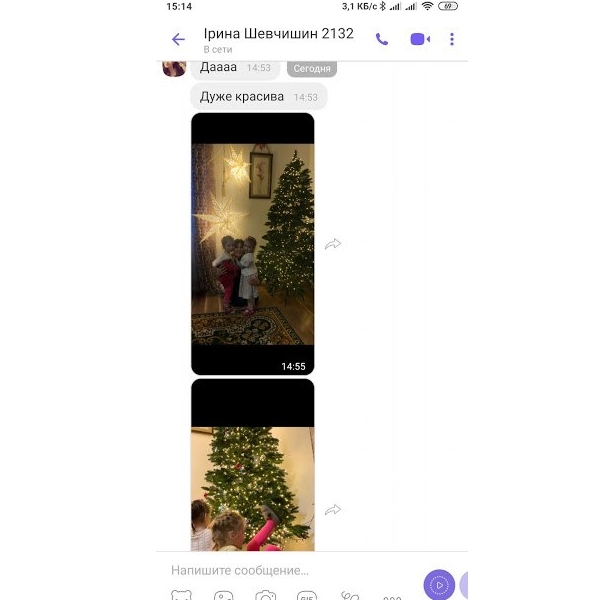Open the gallery attachment icon
Viewport: 600px width, 600px height.
coord(223,596)
